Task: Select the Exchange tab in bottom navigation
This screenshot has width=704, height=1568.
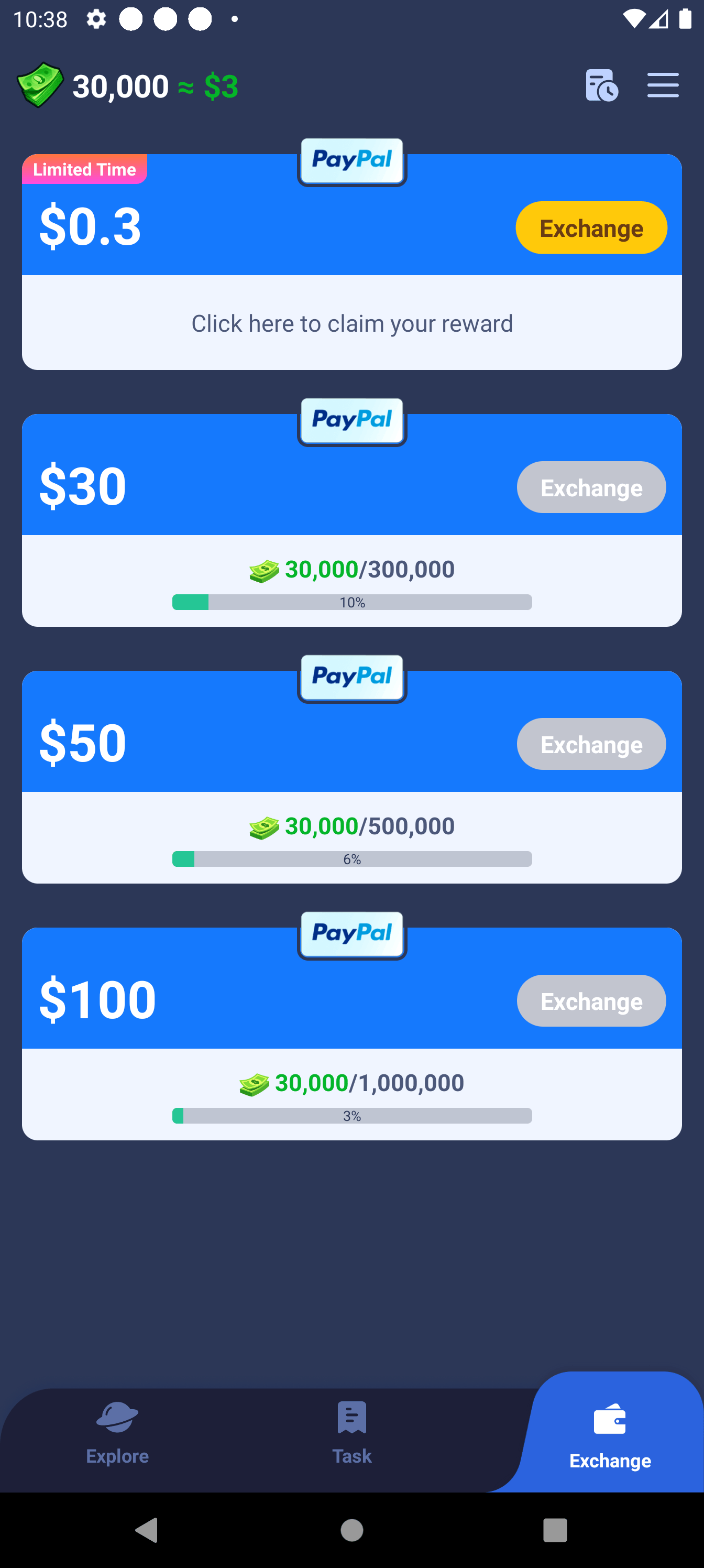Action: tap(610, 1435)
